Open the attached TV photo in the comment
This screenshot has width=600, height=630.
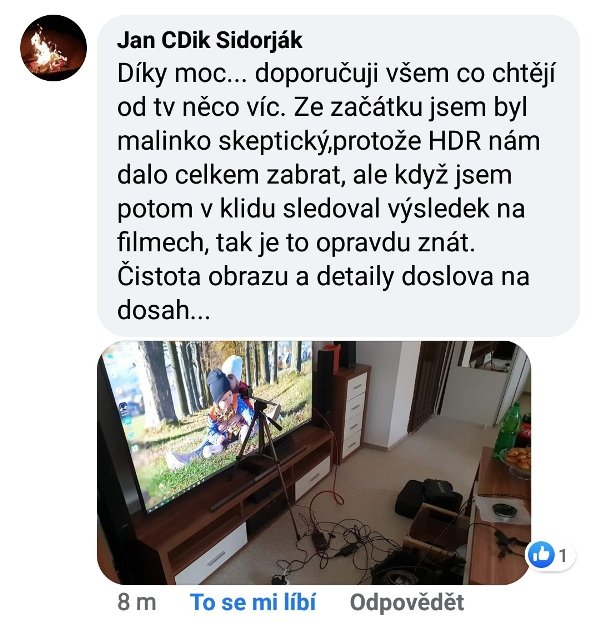pos(313,462)
